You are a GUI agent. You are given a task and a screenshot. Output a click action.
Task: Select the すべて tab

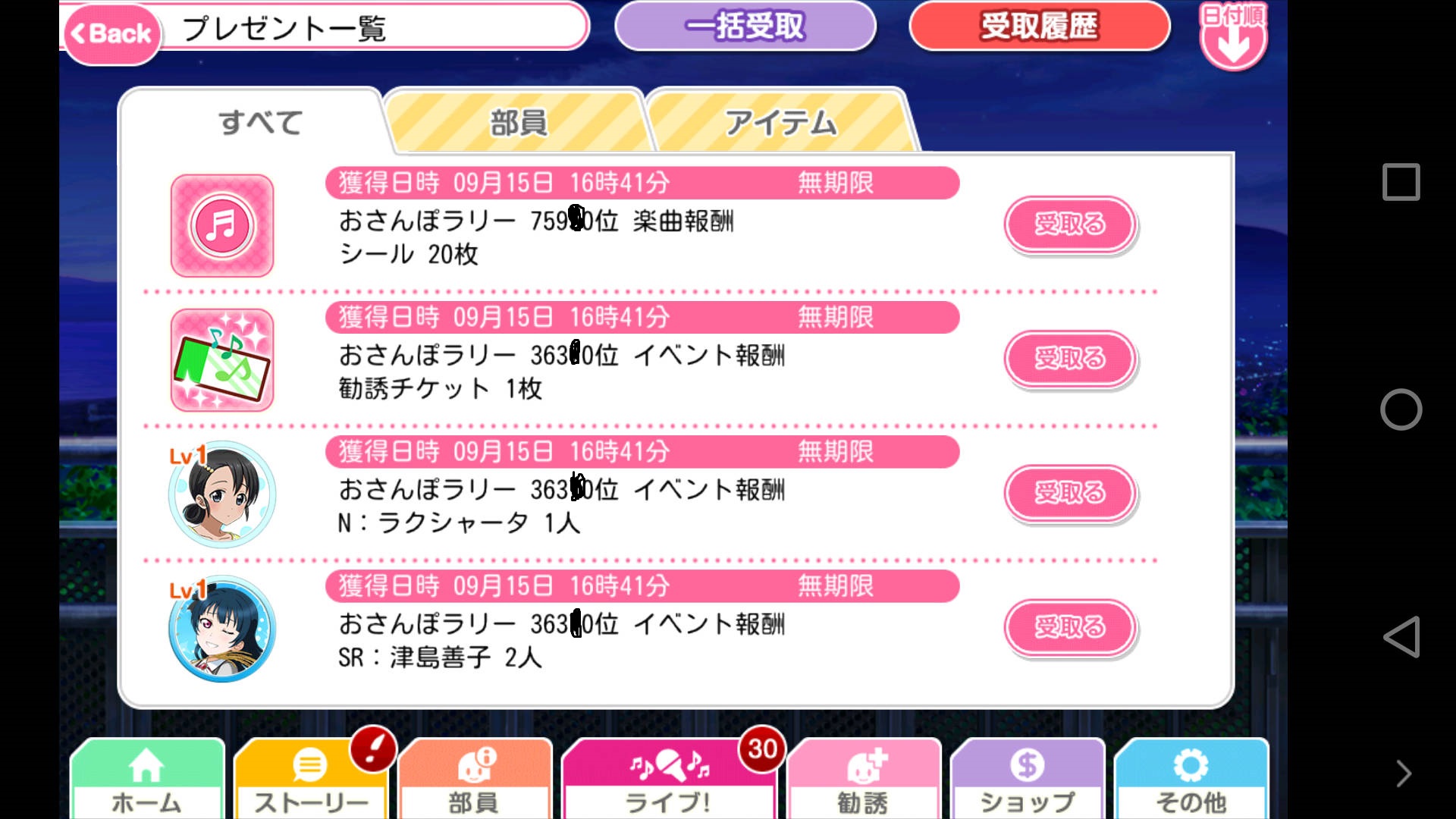pyautogui.click(x=260, y=122)
